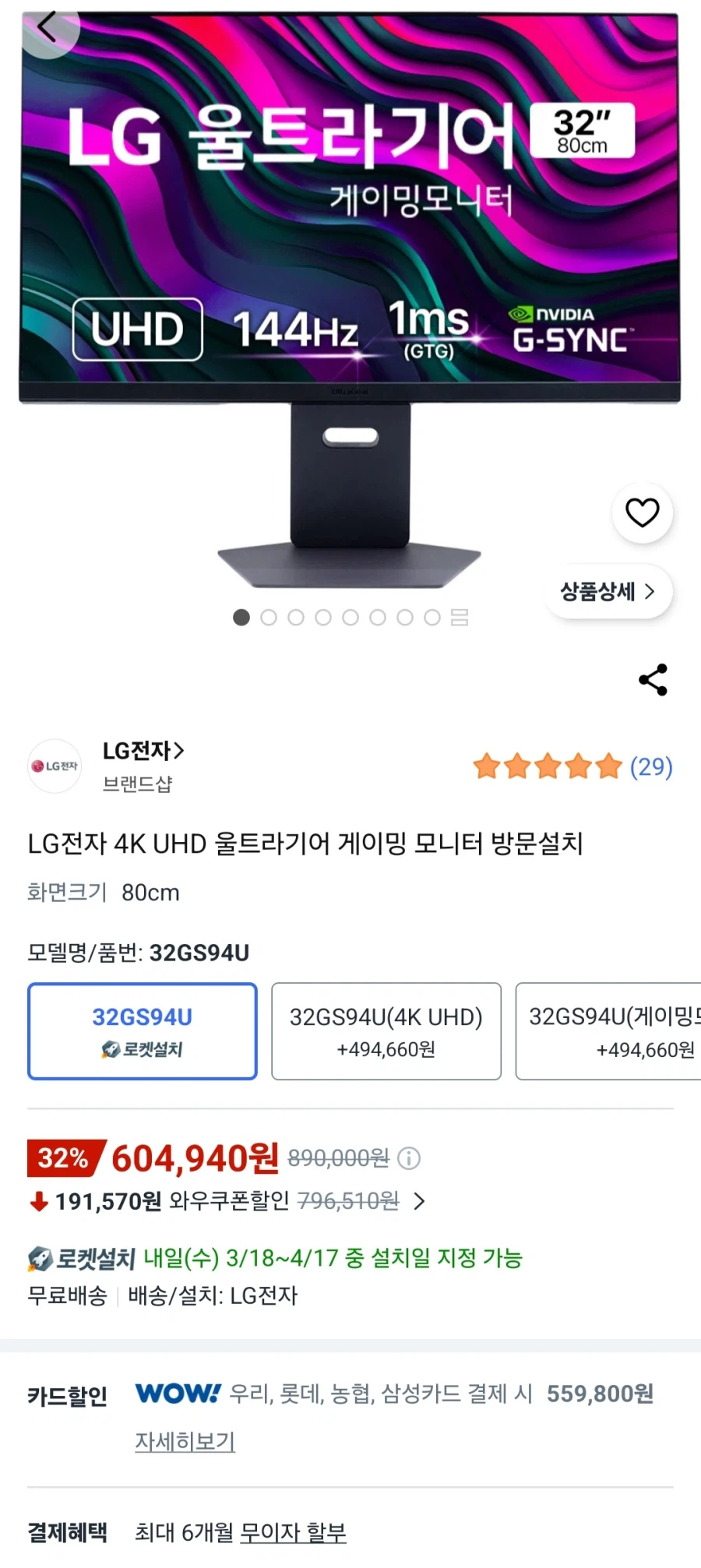The width and height of the screenshot is (701, 1568).
Task: Open the product image thumbnail list icon
Action: pos(459,617)
